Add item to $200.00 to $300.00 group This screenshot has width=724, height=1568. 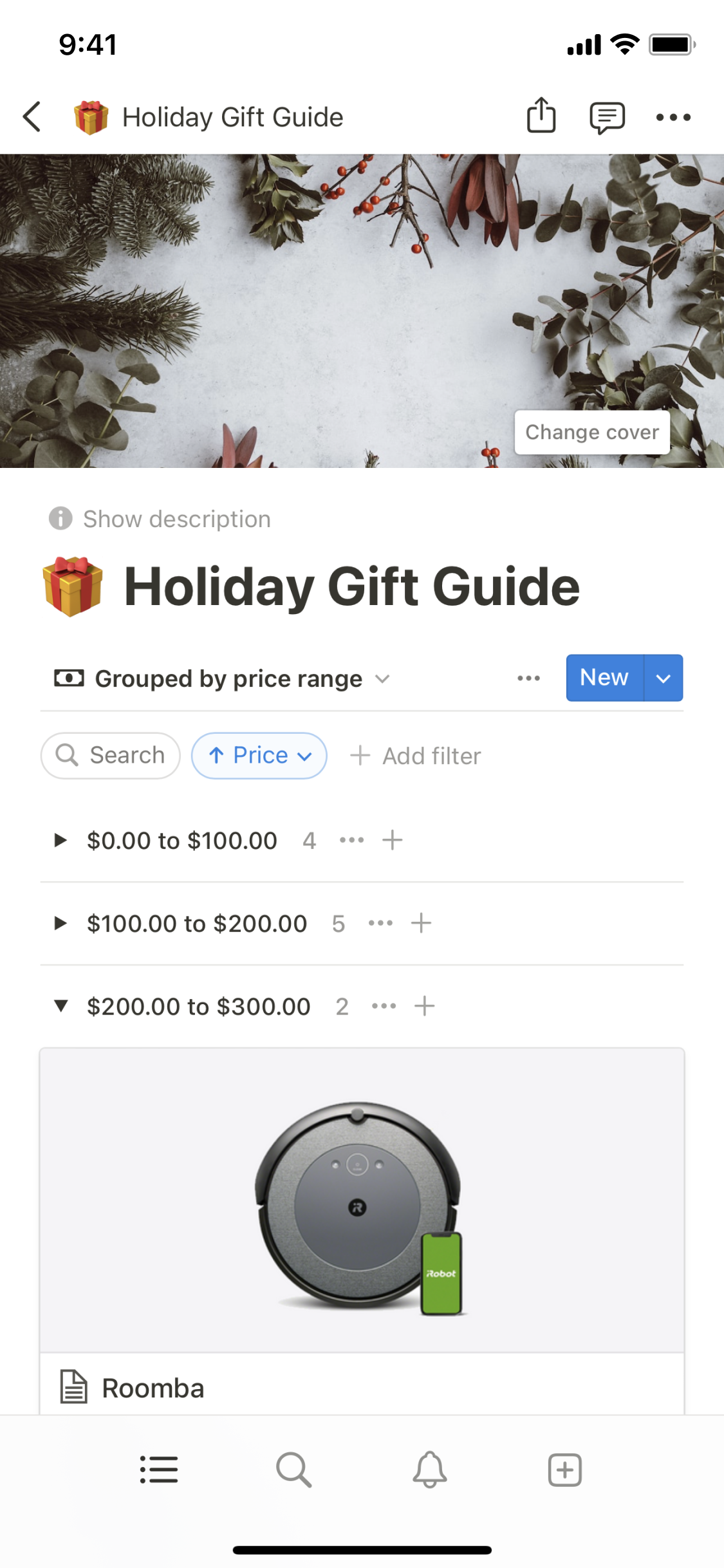click(x=424, y=1005)
